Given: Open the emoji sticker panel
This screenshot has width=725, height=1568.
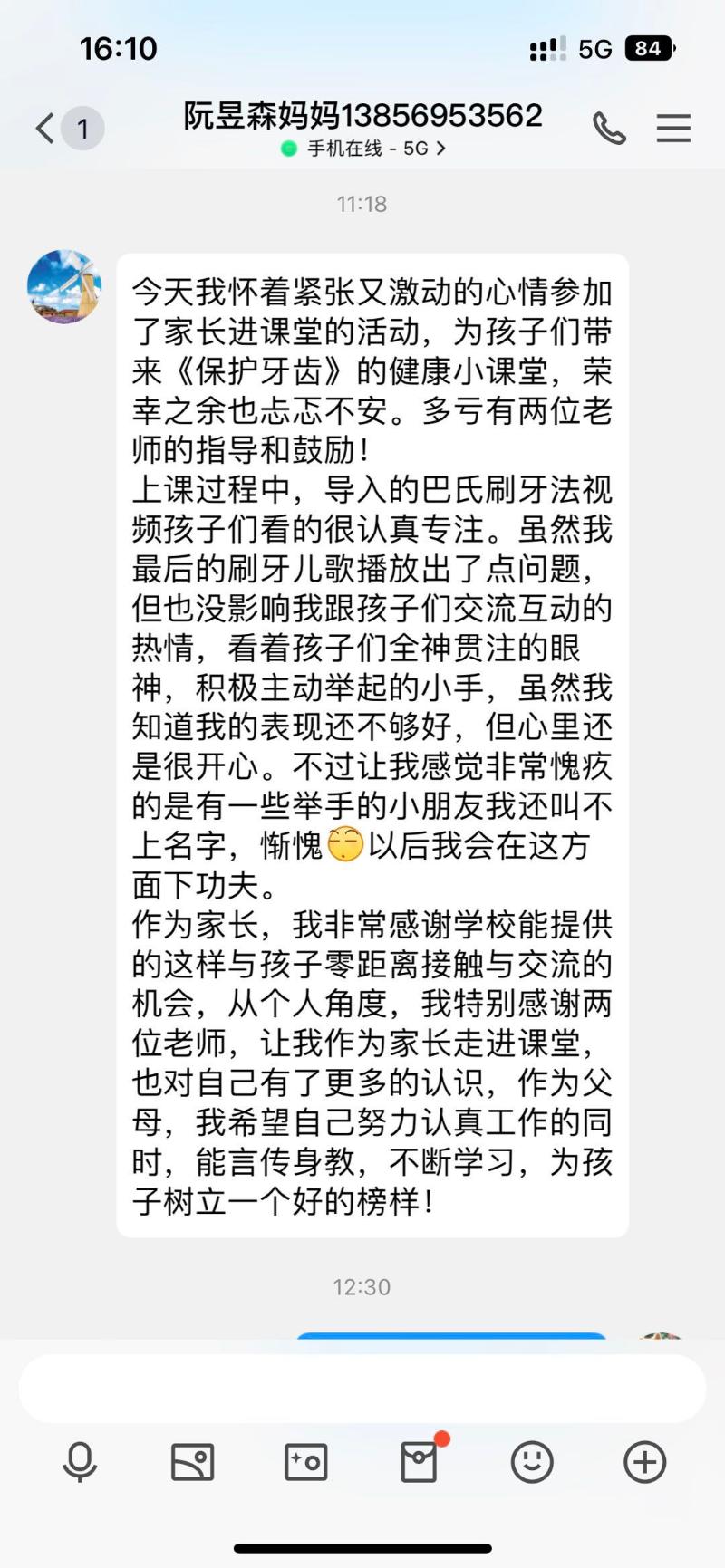Looking at the screenshot, I should click(532, 1461).
